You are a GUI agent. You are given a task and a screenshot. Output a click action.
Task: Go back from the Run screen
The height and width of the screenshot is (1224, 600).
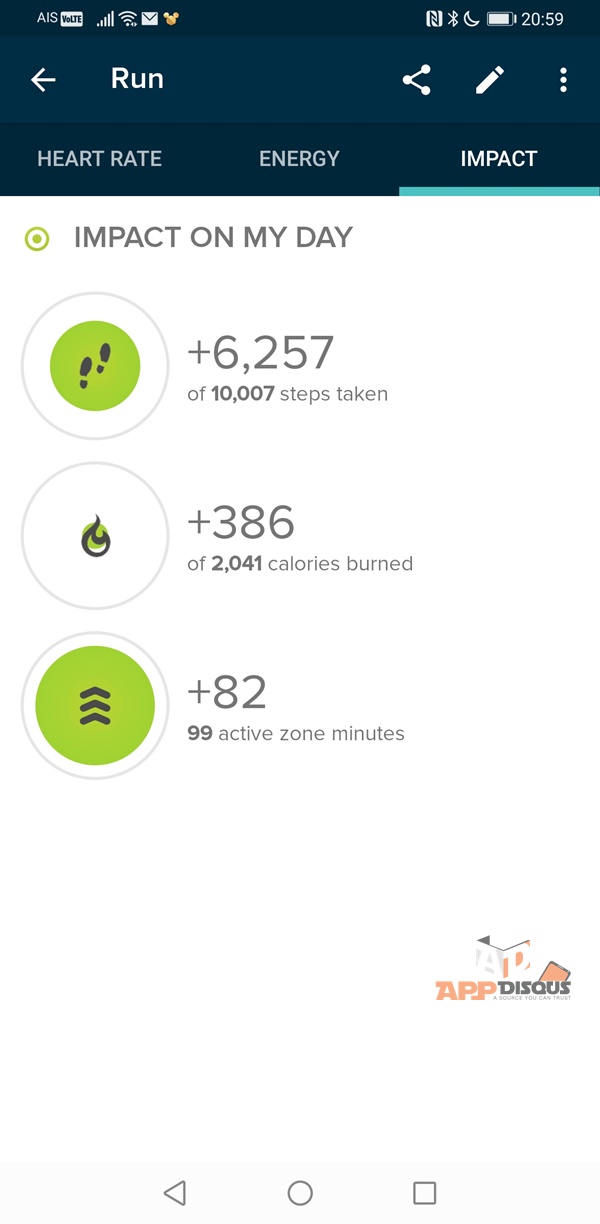(x=43, y=80)
